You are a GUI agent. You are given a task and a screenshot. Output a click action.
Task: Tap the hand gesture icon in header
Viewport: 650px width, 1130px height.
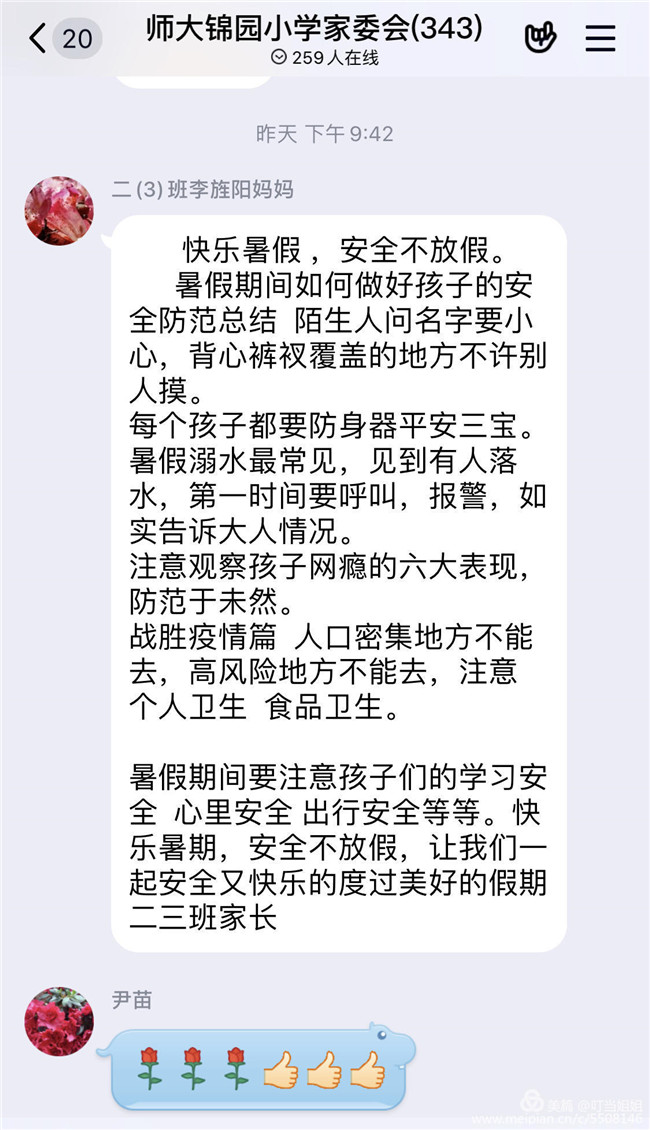click(x=540, y=38)
